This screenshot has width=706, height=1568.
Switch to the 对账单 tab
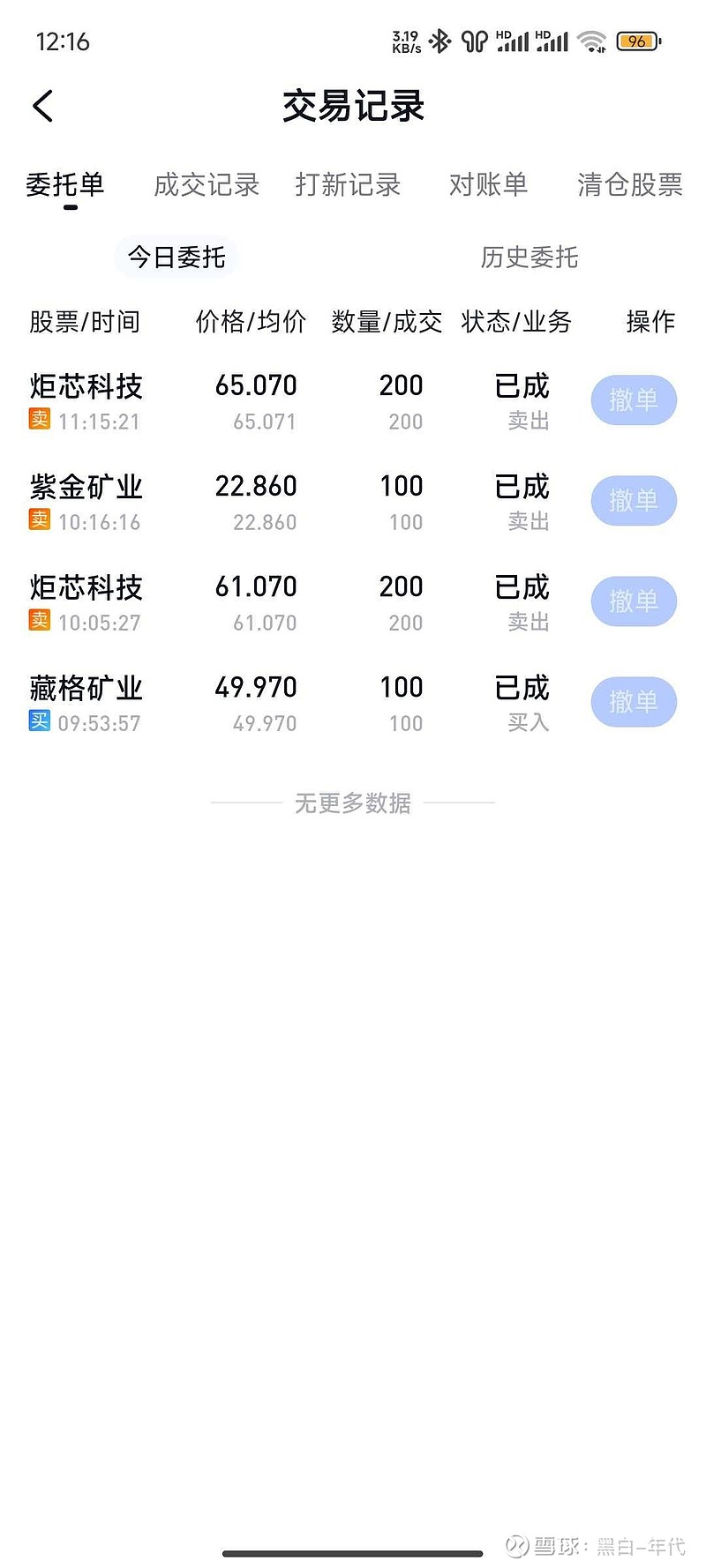pyautogui.click(x=488, y=184)
